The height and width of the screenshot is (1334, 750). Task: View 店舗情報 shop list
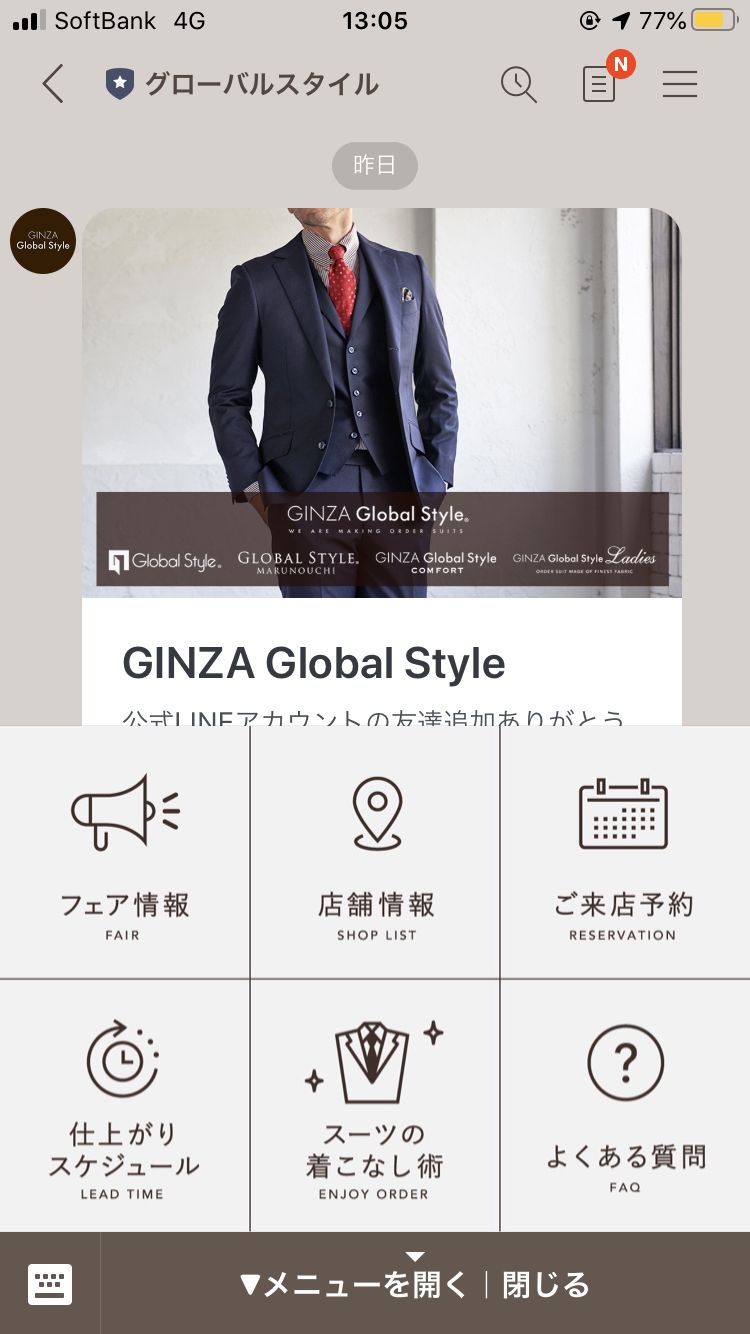[375, 853]
